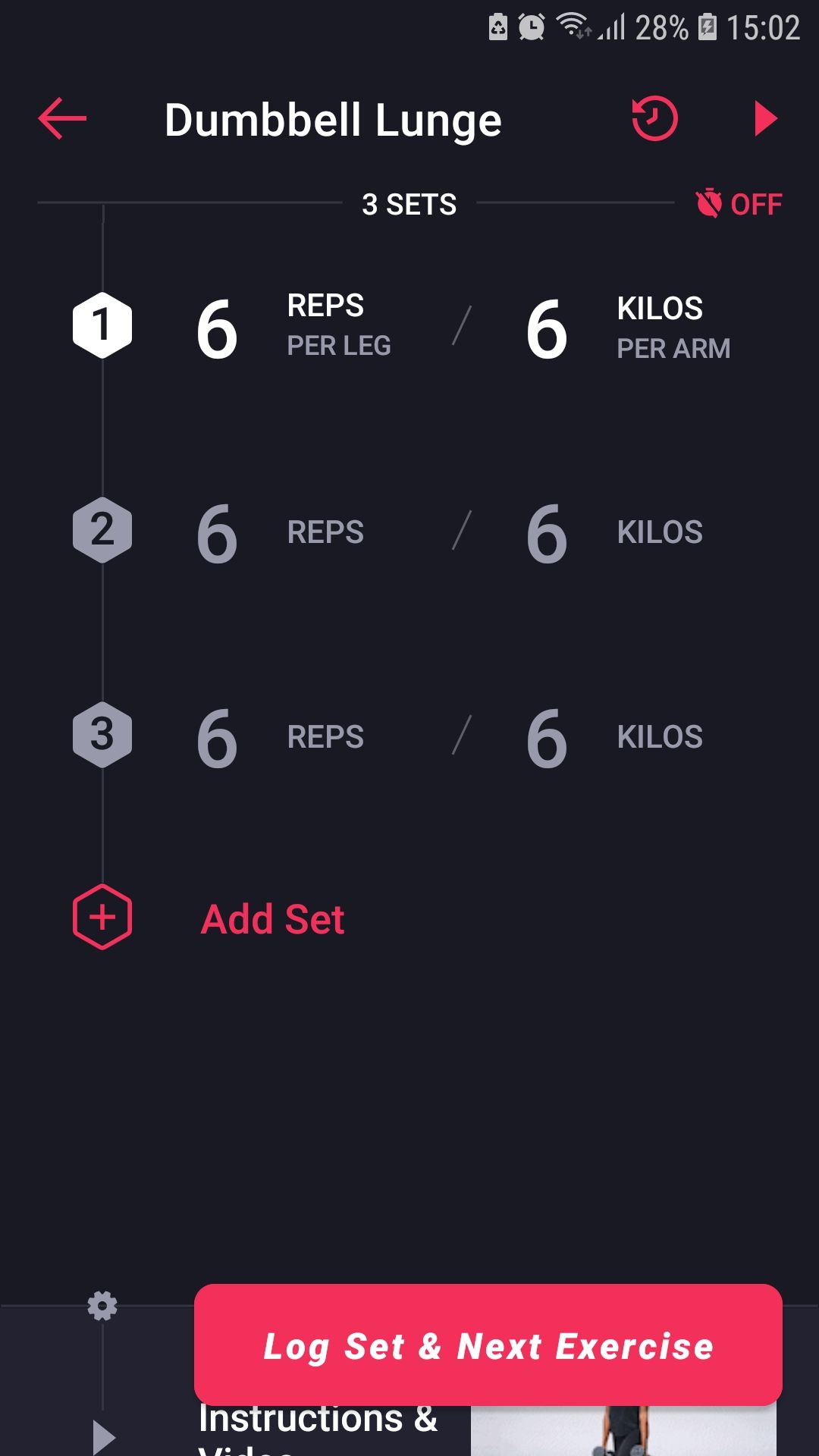Open the settings gear icon
Screen dimensions: 819x1456
point(102,1306)
